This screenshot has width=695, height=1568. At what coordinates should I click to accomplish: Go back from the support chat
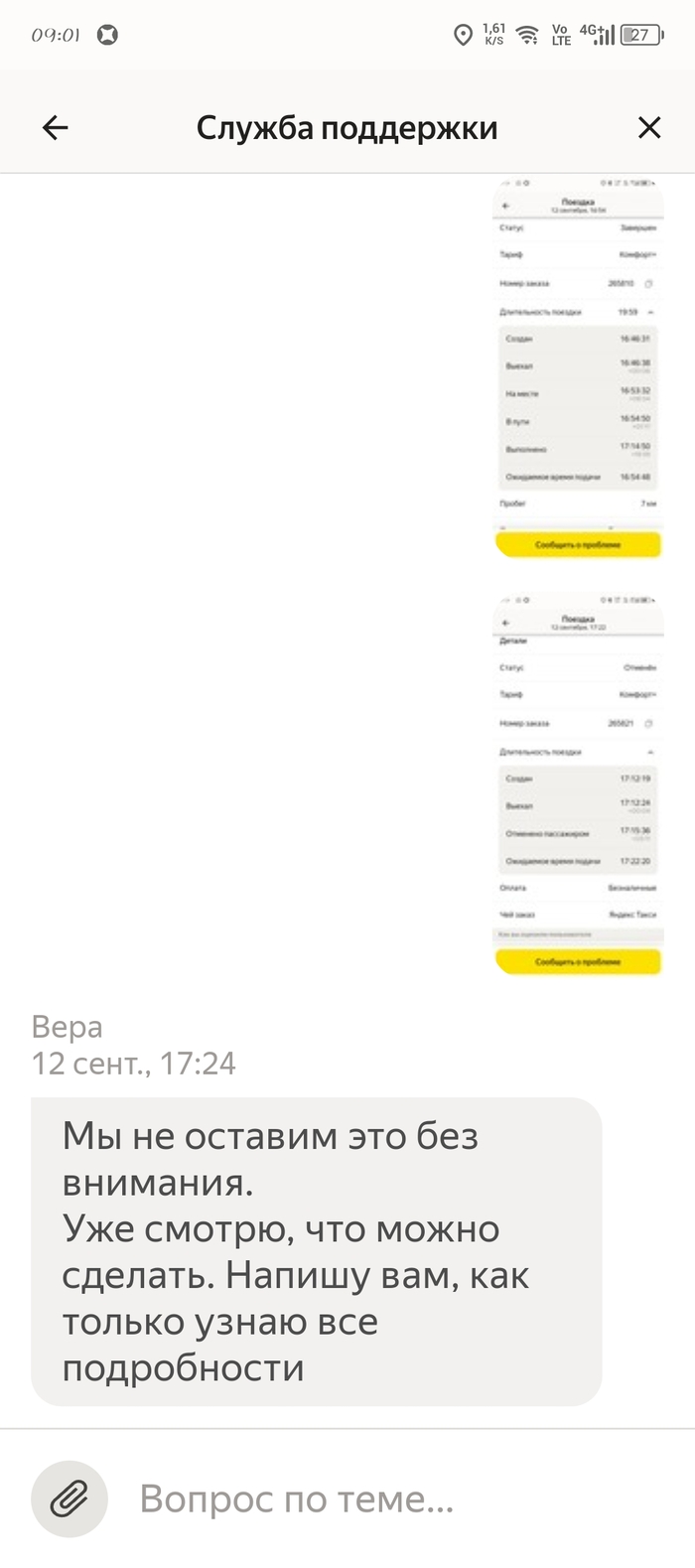point(56,127)
